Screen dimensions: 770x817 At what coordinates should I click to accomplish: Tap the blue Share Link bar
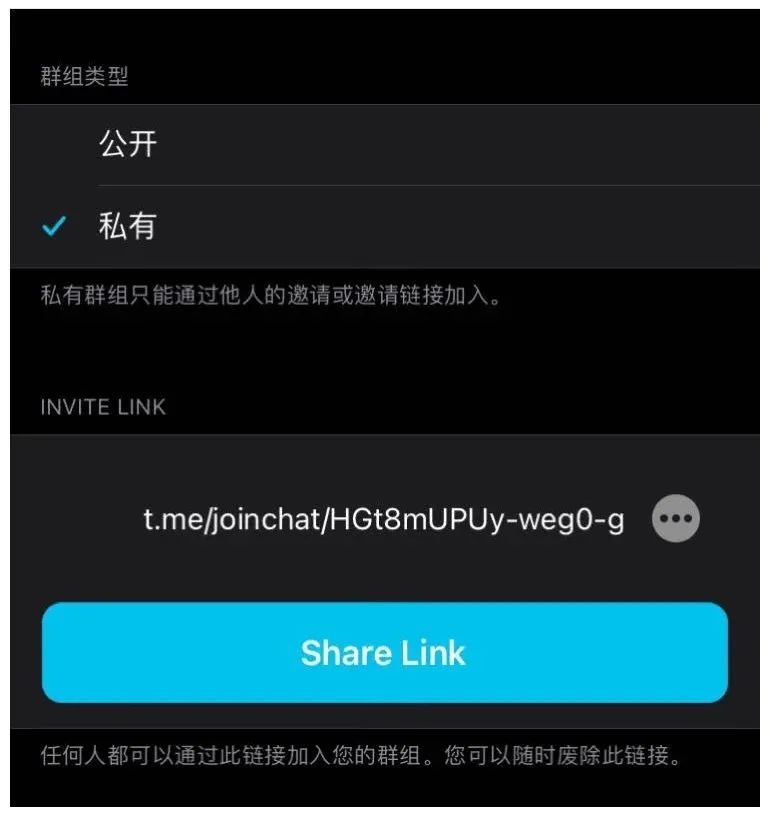pyautogui.click(x=385, y=653)
